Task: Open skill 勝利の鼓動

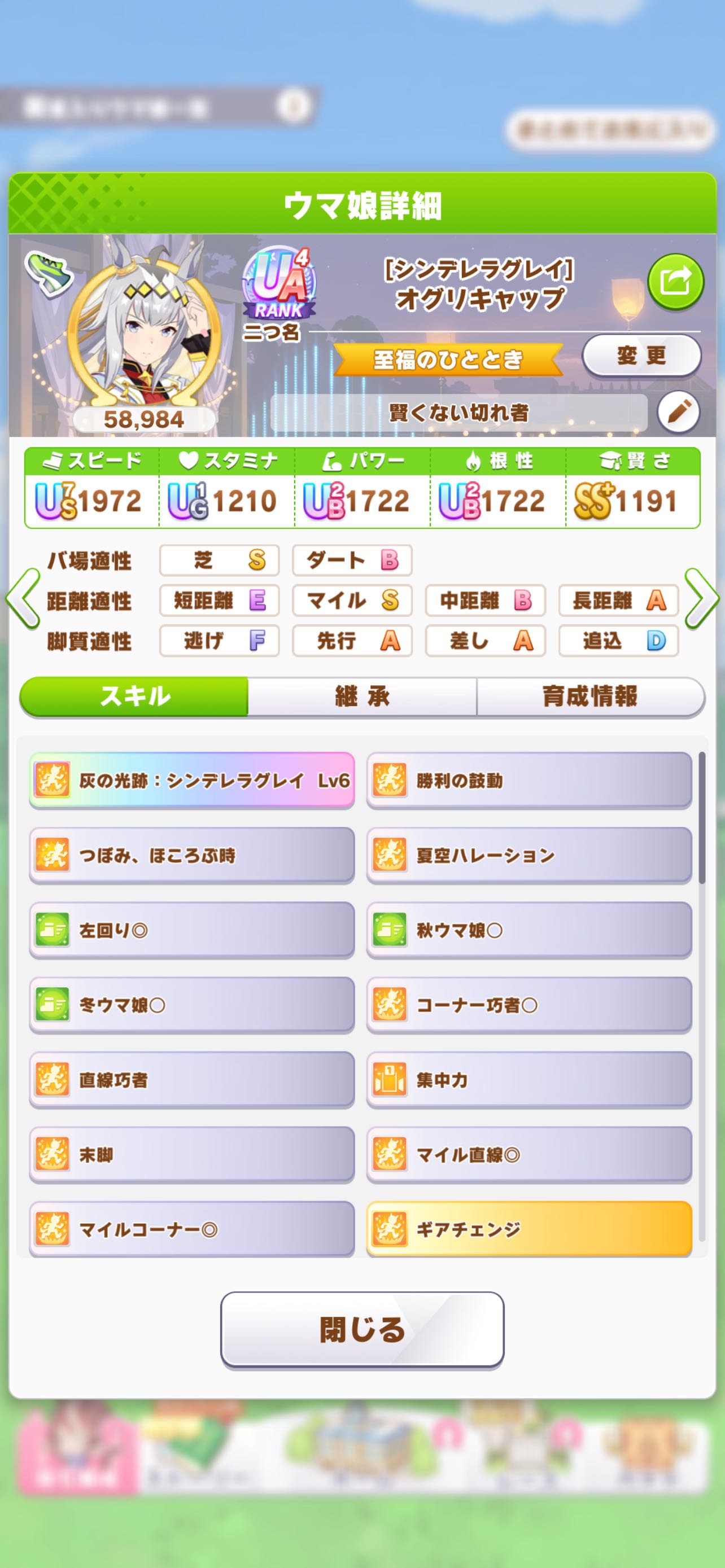Action: tap(529, 781)
